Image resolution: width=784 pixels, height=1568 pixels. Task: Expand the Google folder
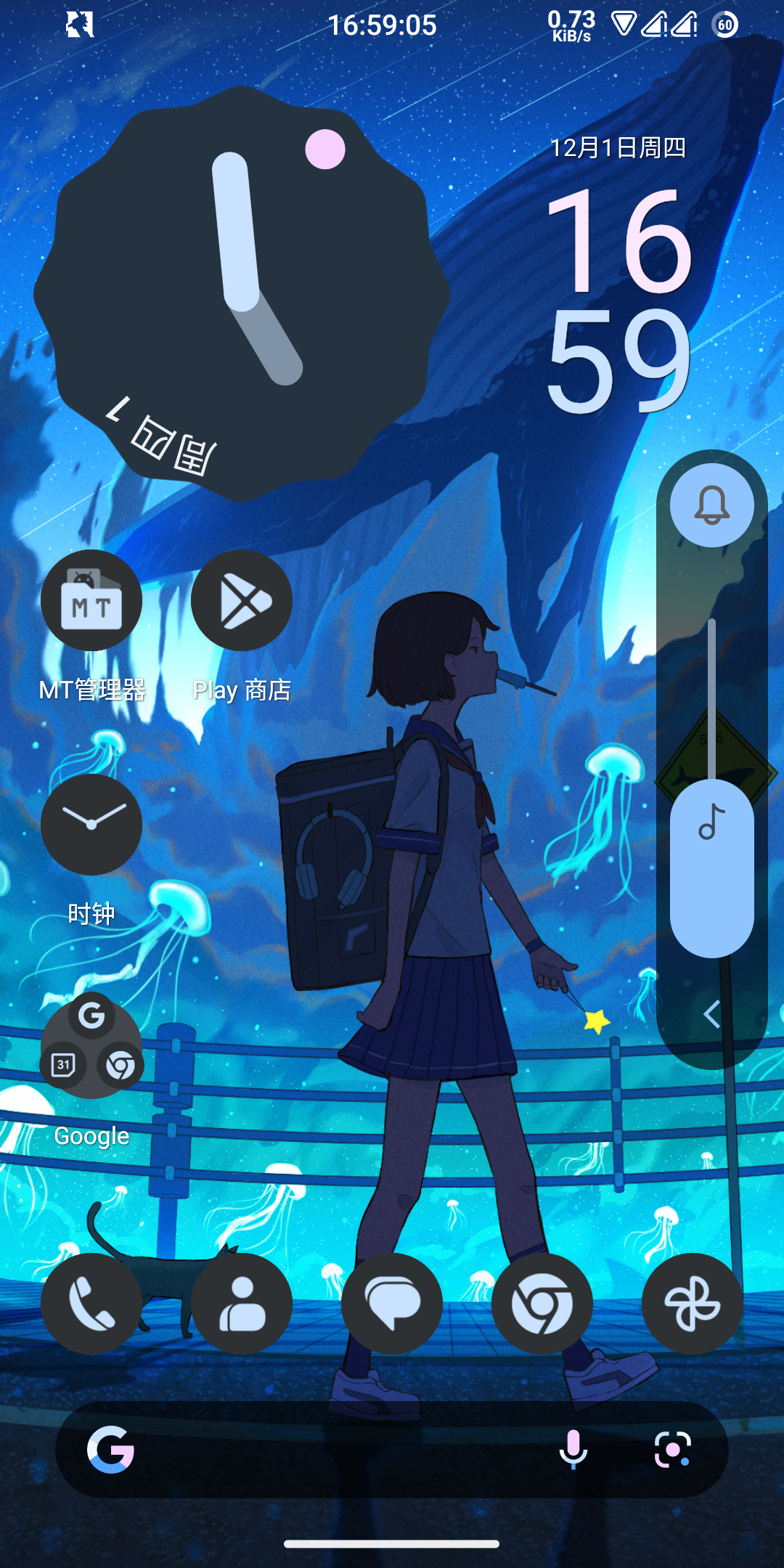[x=91, y=1046]
